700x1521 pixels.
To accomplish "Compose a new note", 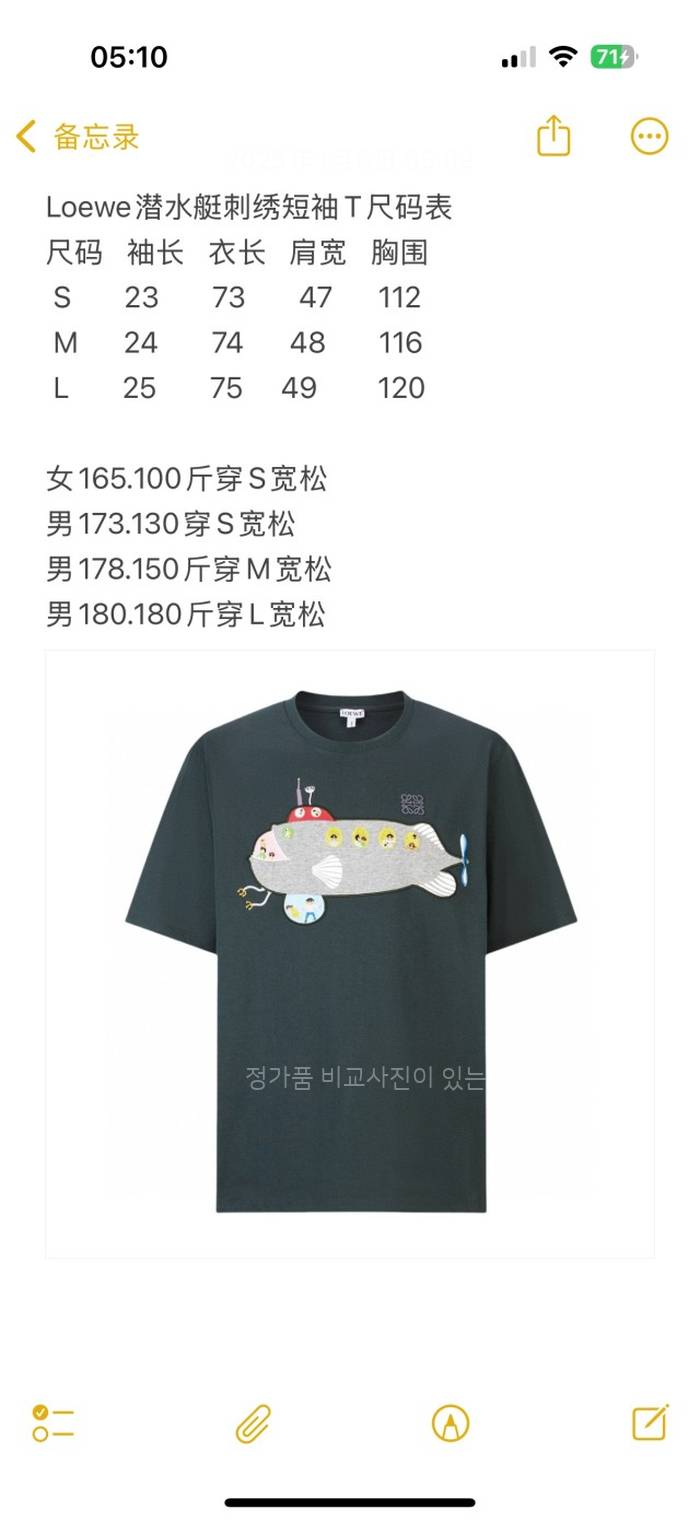I will (x=650, y=1421).
